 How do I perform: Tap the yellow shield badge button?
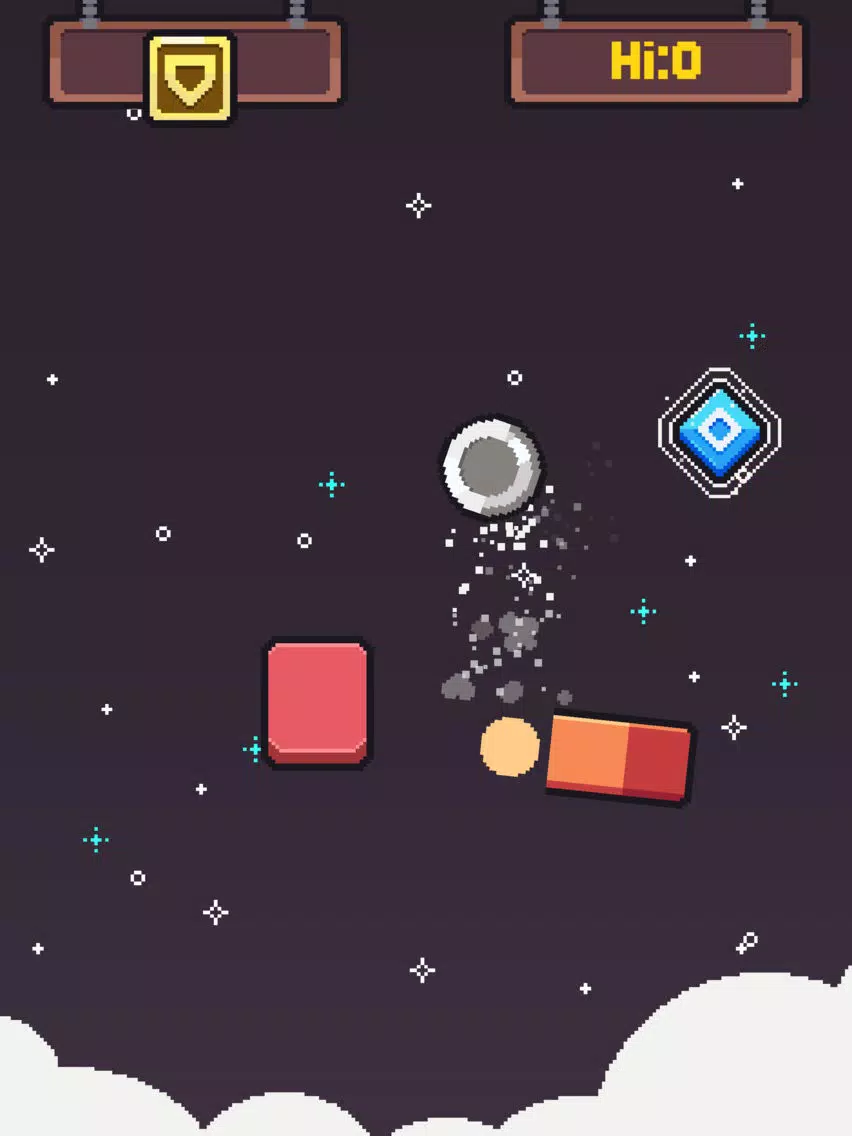click(191, 78)
